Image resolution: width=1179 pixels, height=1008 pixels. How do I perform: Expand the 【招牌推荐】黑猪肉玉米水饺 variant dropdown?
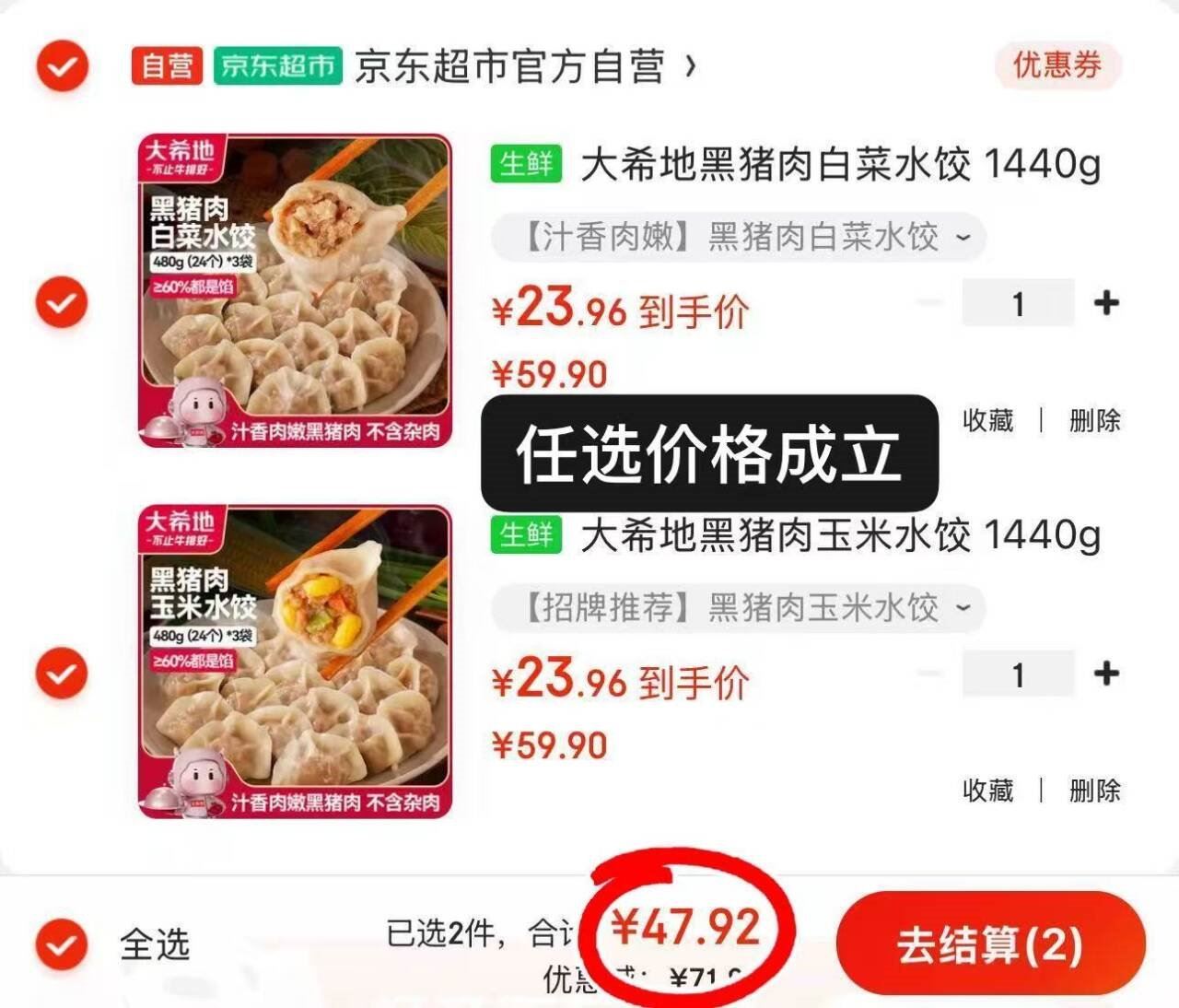tap(739, 608)
